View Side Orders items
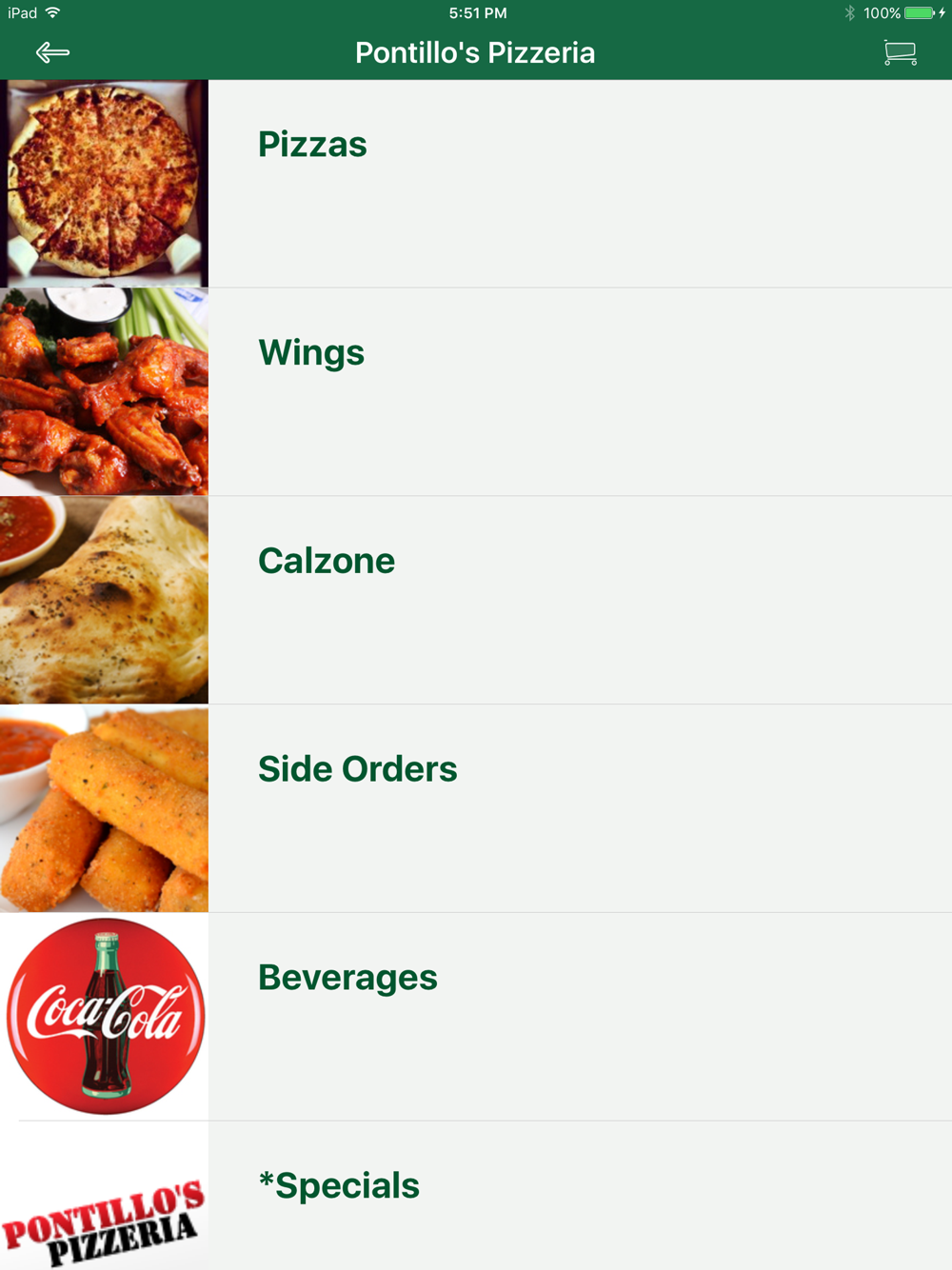The image size is (952, 1270). tap(358, 769)
